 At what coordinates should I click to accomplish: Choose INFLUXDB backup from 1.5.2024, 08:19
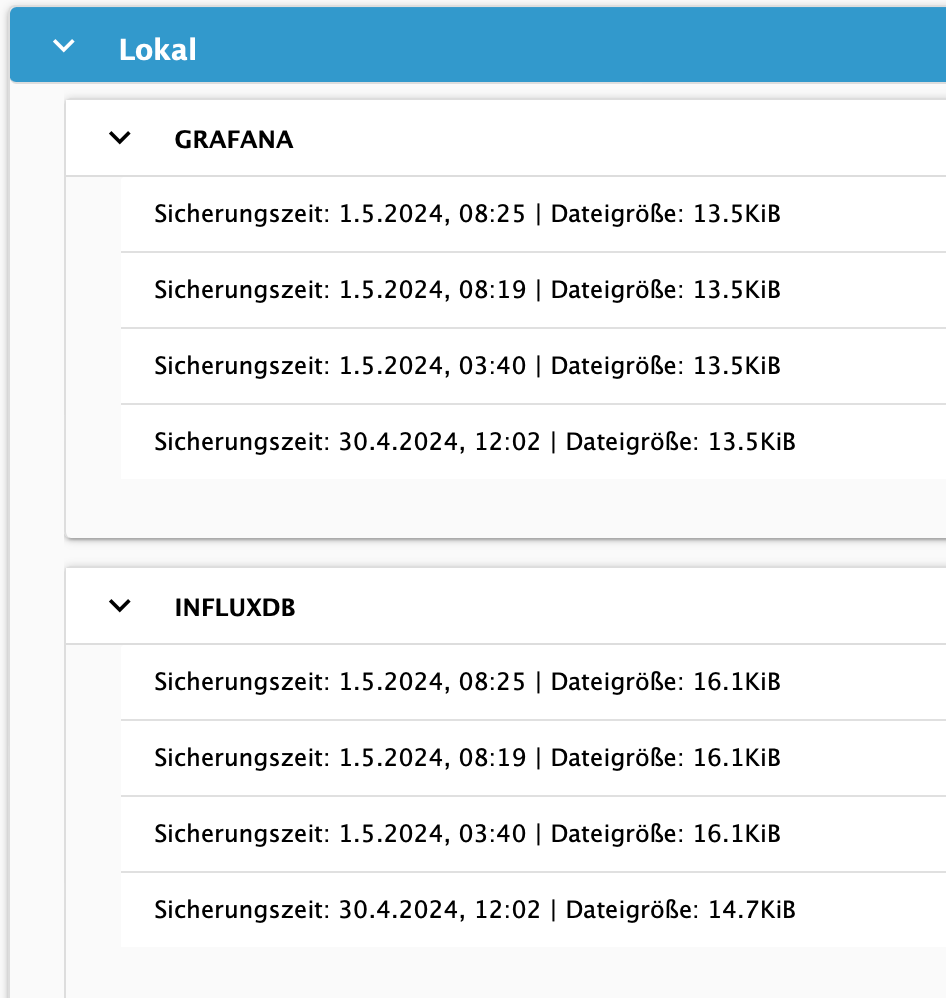pos(467,758)
